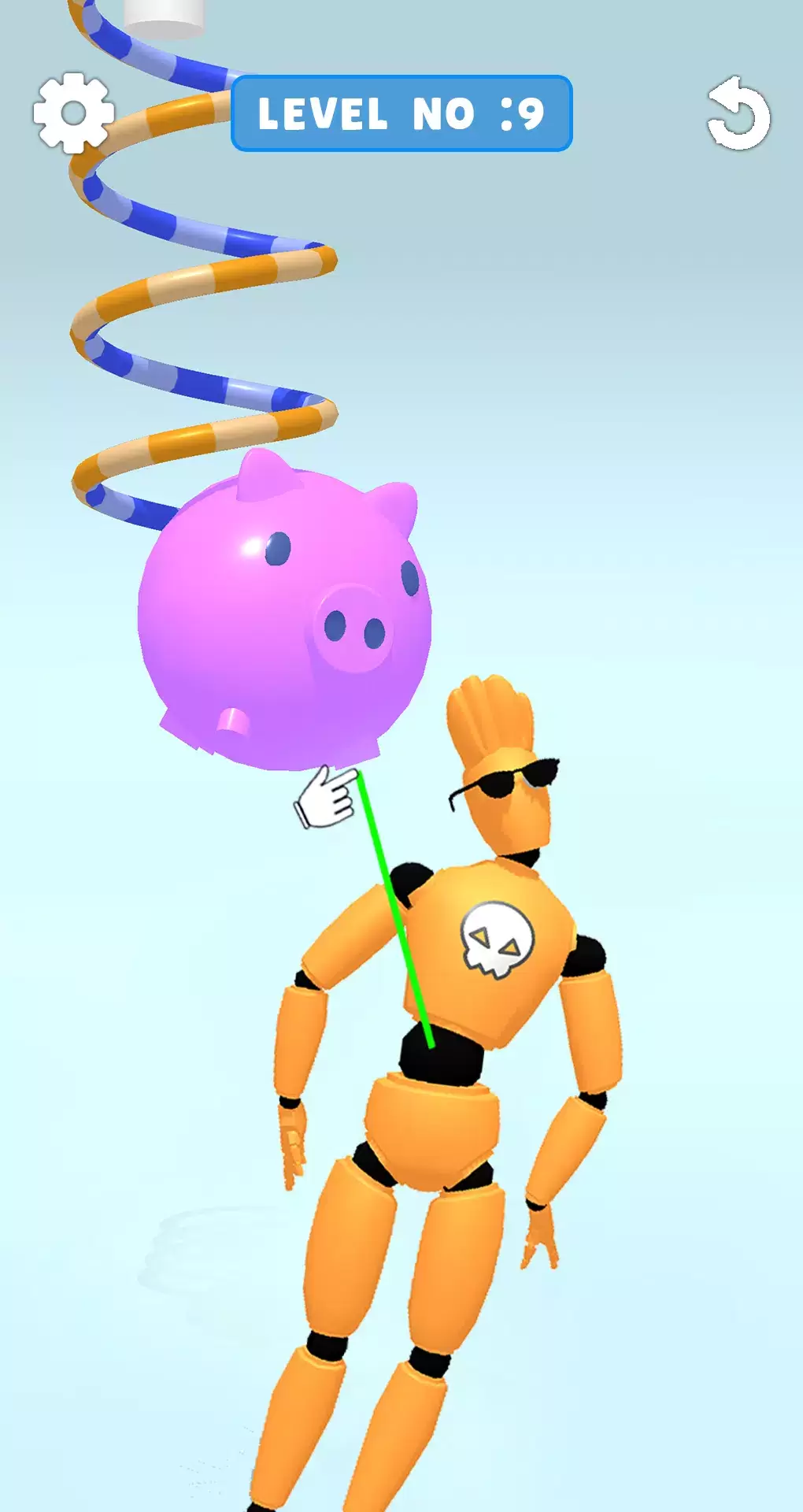
Task: Restart the level with the reset arrow
Action: (738, 114)
